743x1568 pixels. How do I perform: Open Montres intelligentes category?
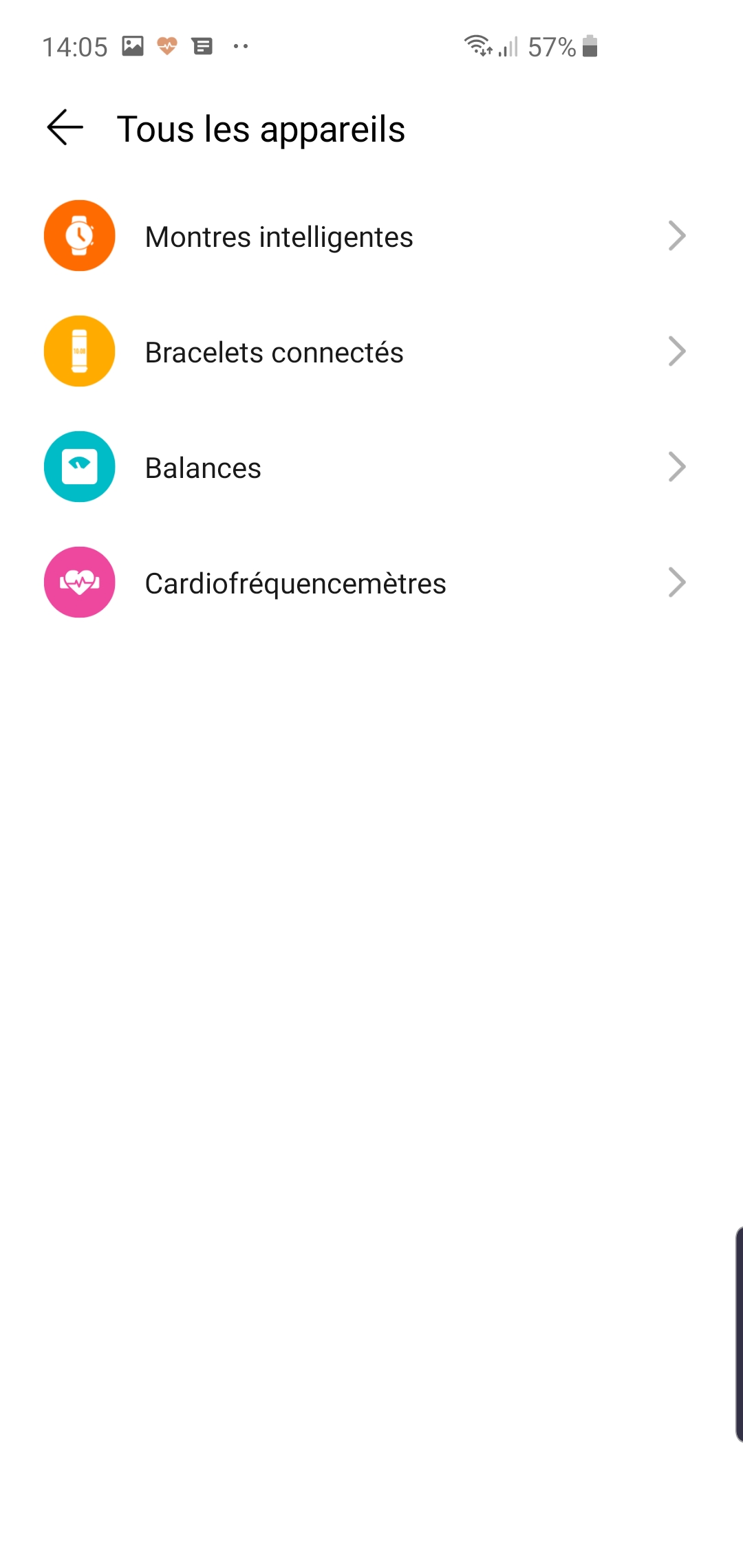pos(371,236)
